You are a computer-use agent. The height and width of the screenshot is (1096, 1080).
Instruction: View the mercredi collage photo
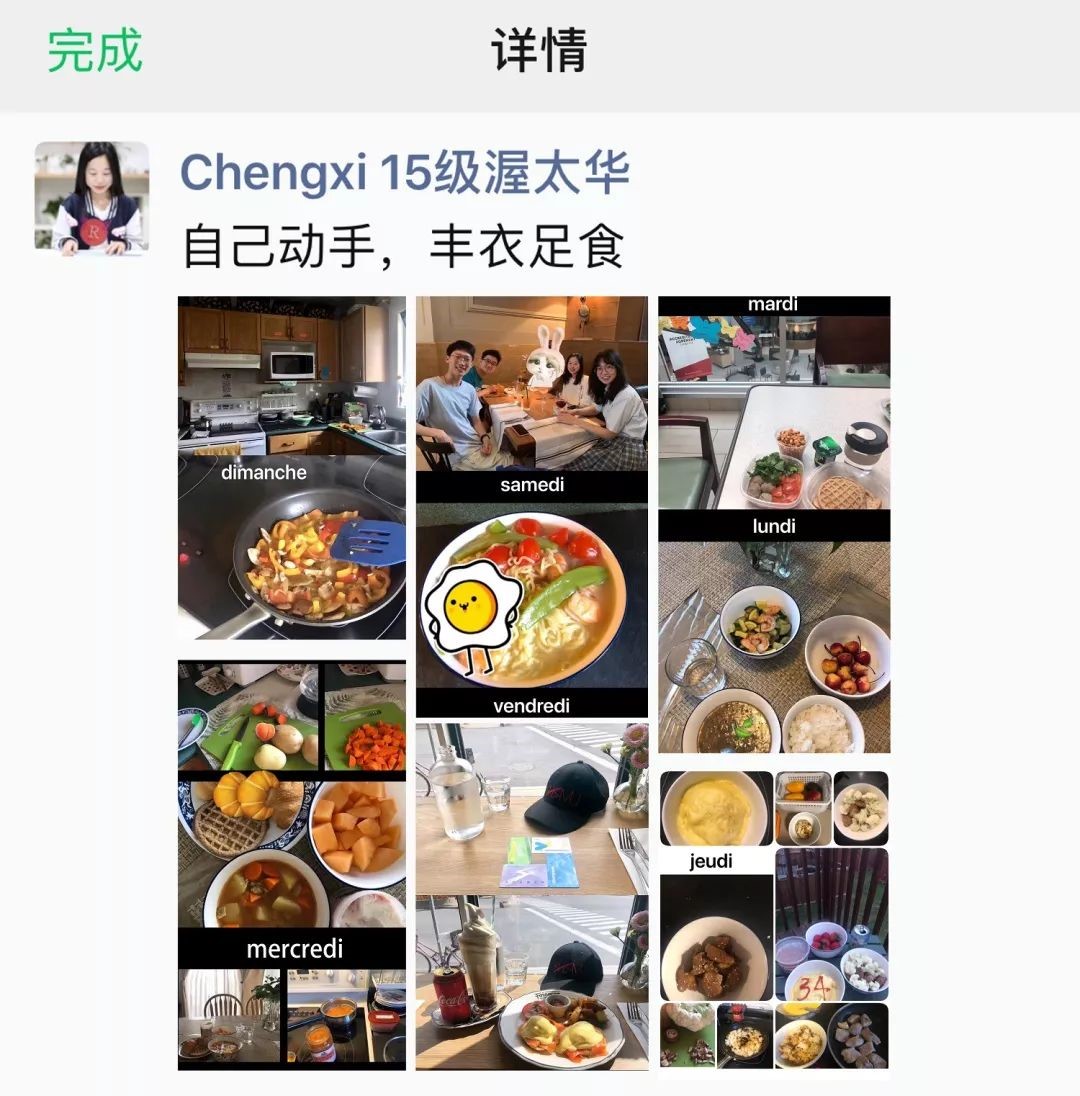(292, 865)
